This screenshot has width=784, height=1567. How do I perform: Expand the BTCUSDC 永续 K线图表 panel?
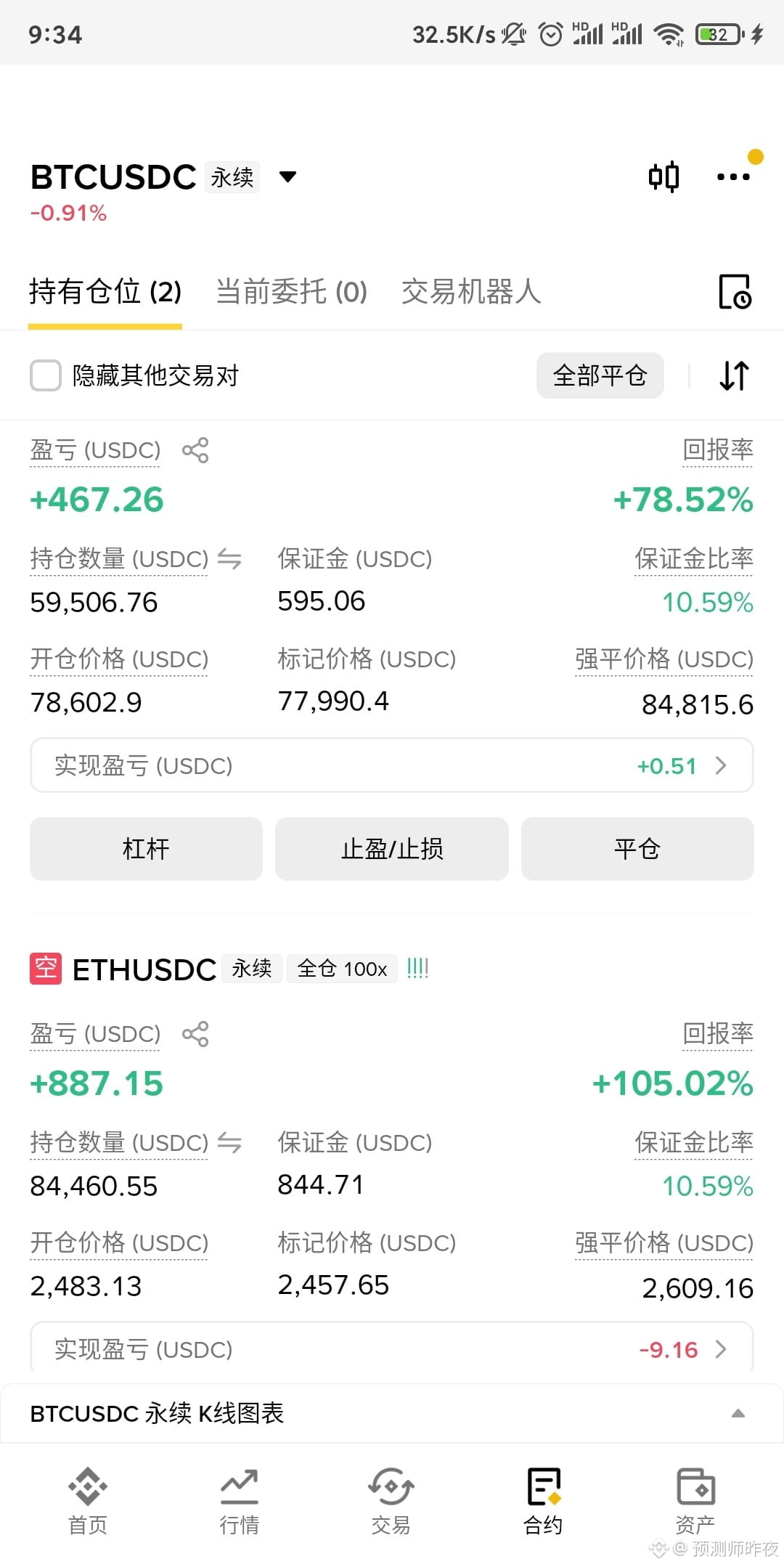(x=392, y=1413)
